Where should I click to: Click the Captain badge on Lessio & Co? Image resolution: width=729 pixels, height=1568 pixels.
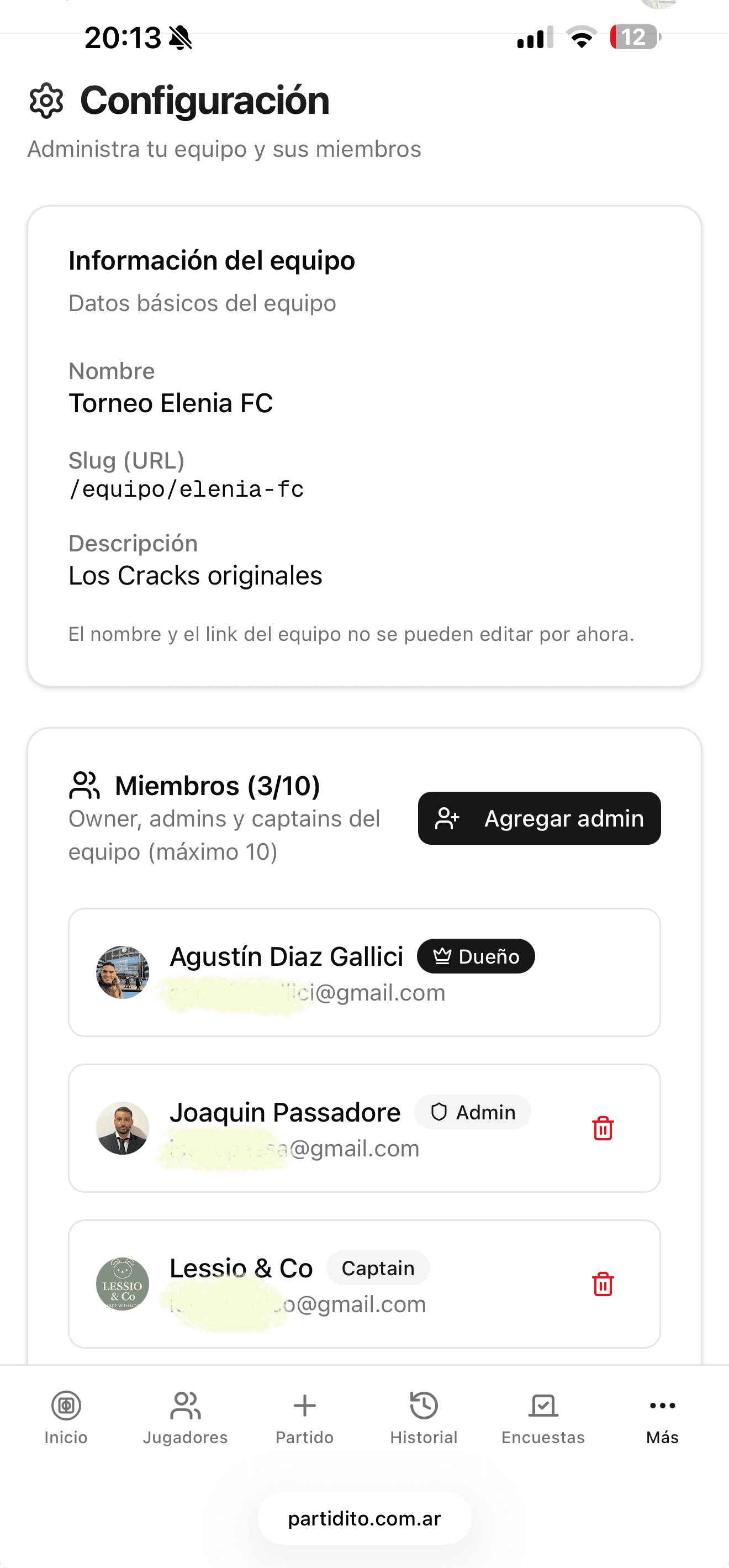(x=377, y=1267)
